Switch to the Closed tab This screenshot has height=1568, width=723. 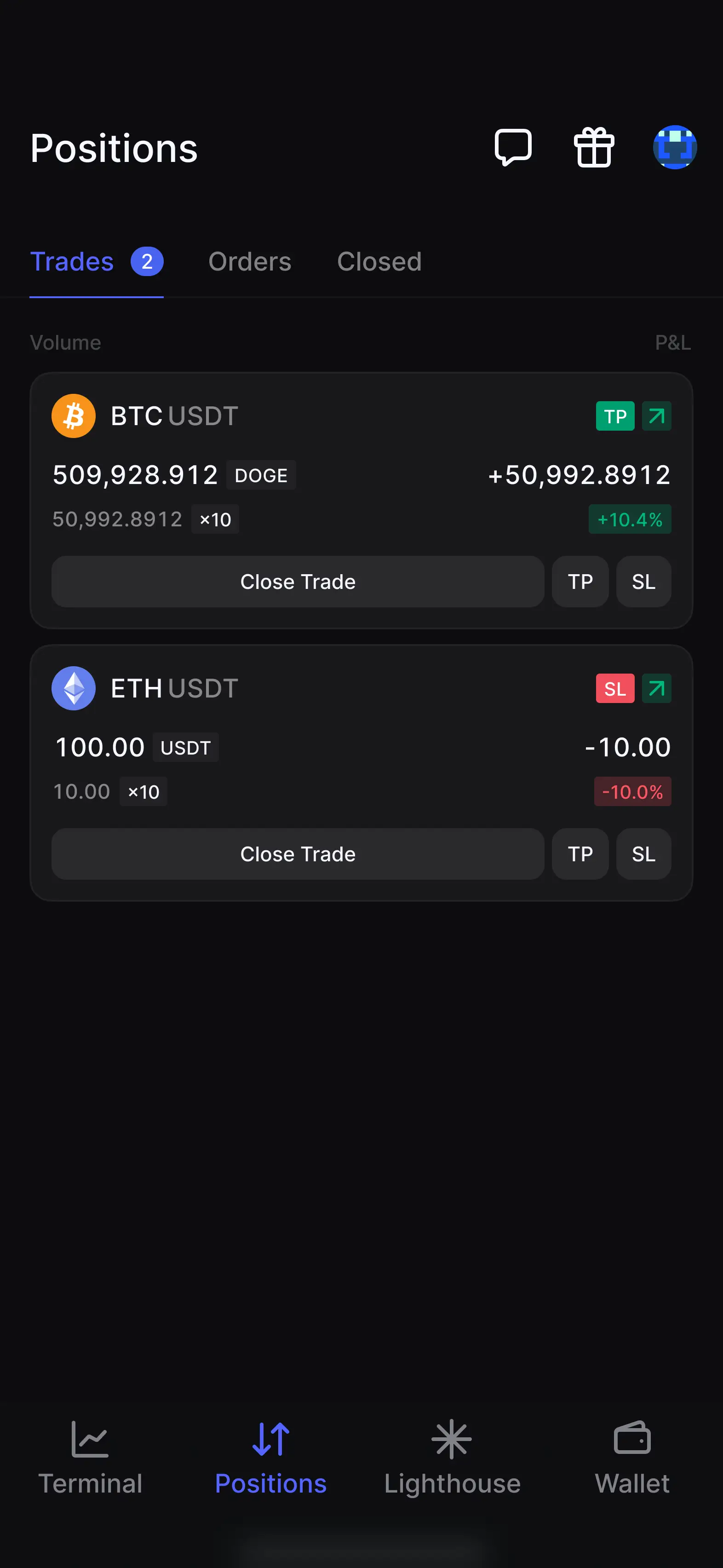(379, 262)
